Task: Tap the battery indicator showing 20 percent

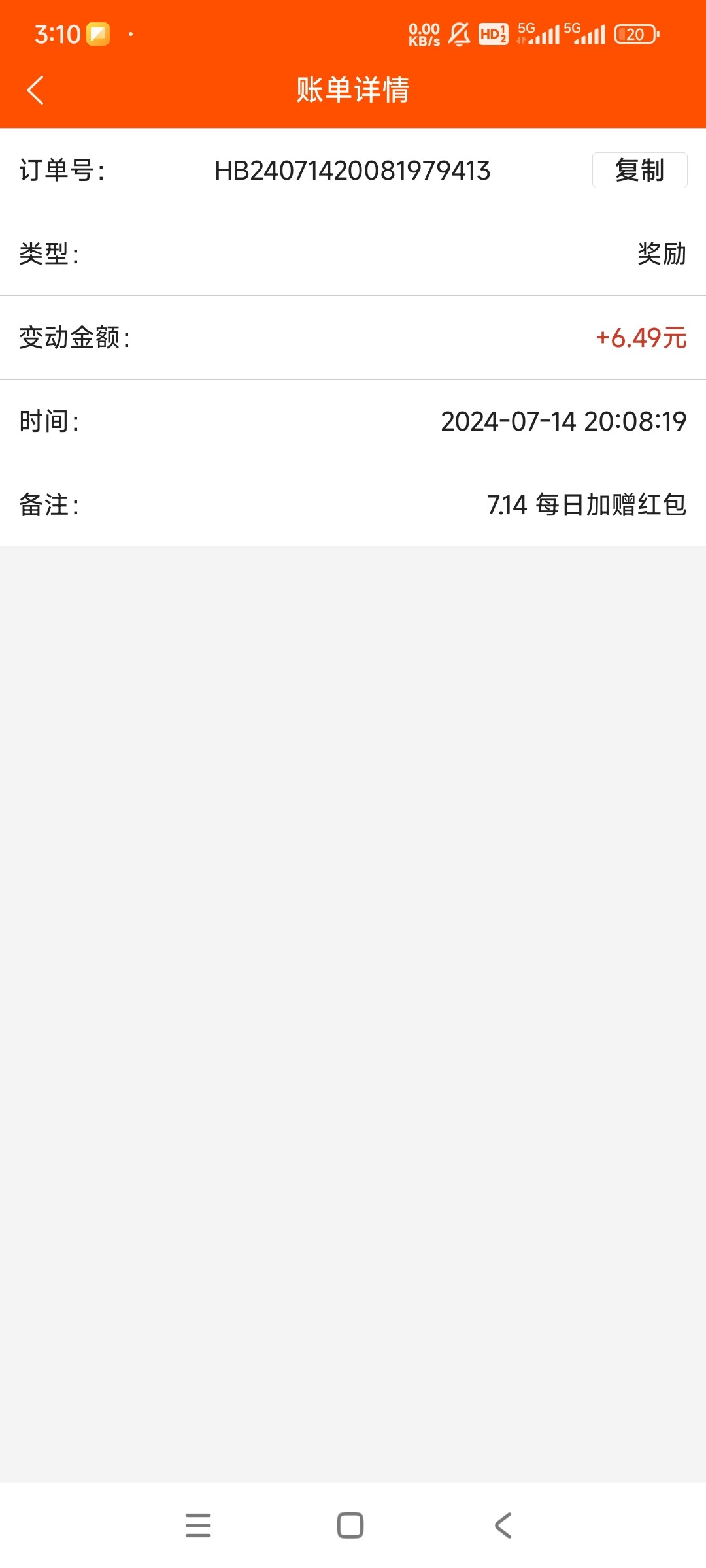Action: point(635,34)
